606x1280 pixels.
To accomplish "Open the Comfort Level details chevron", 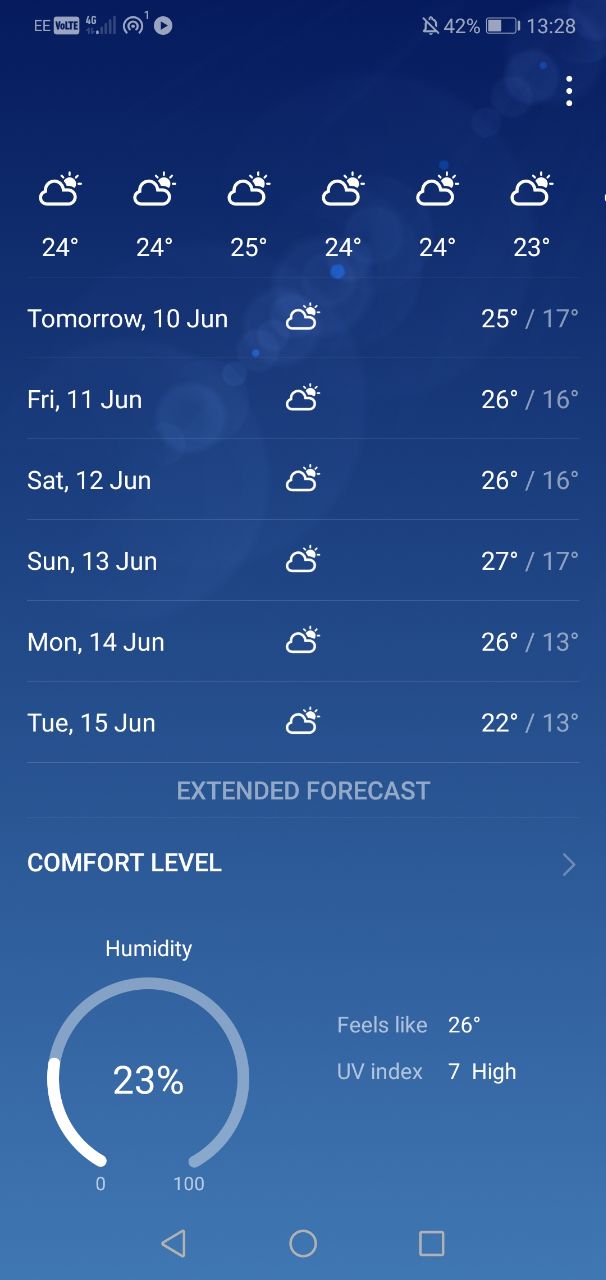I will 569,864.
